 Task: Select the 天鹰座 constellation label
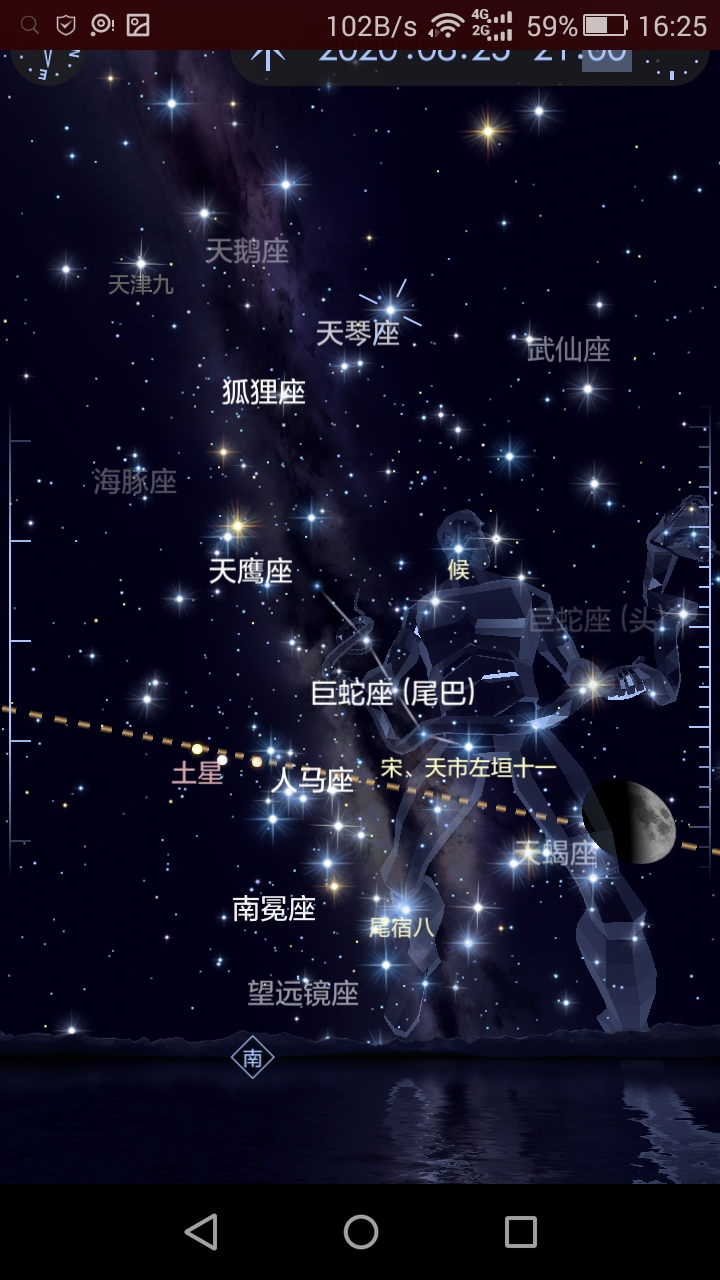250,571
